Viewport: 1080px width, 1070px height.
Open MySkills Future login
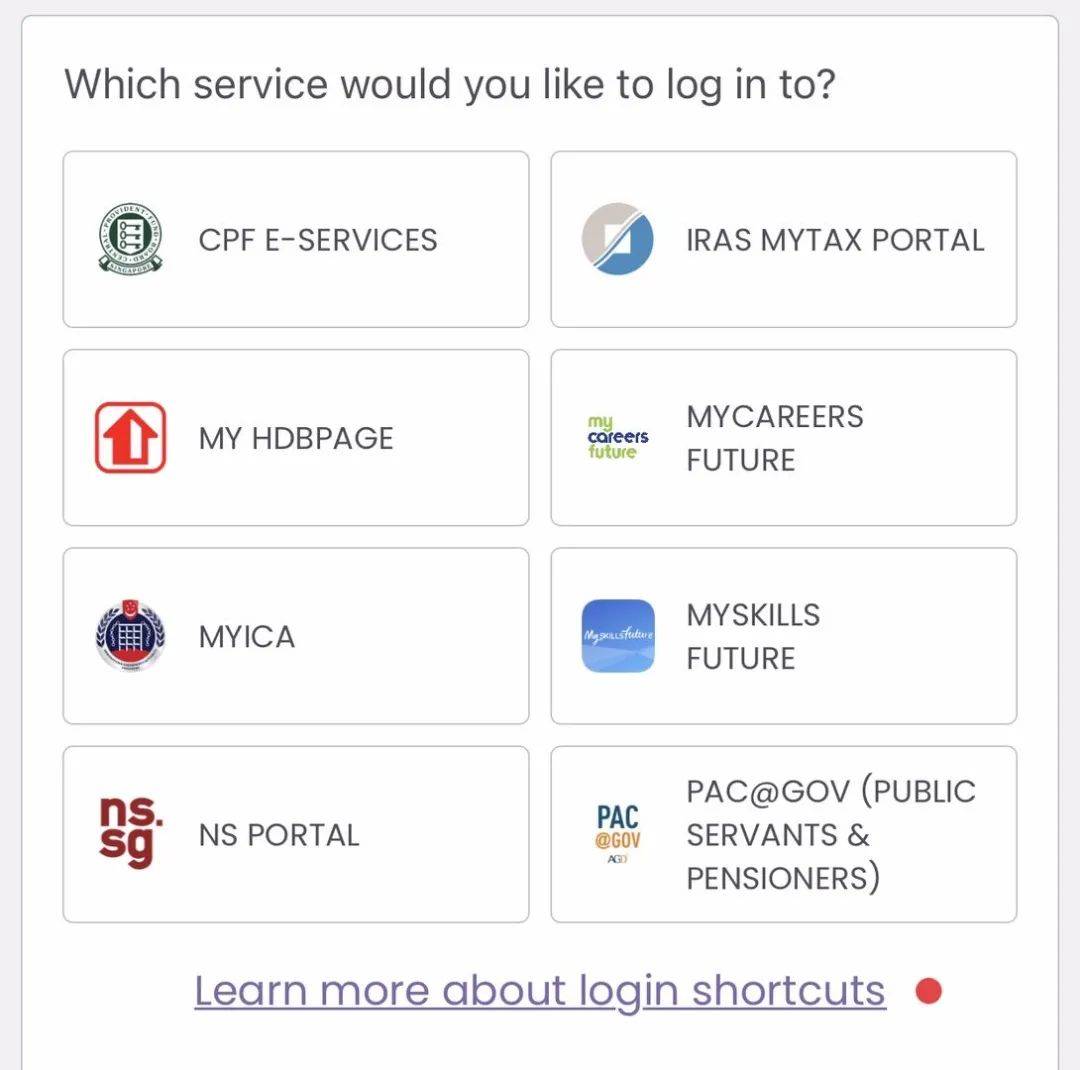784,636
